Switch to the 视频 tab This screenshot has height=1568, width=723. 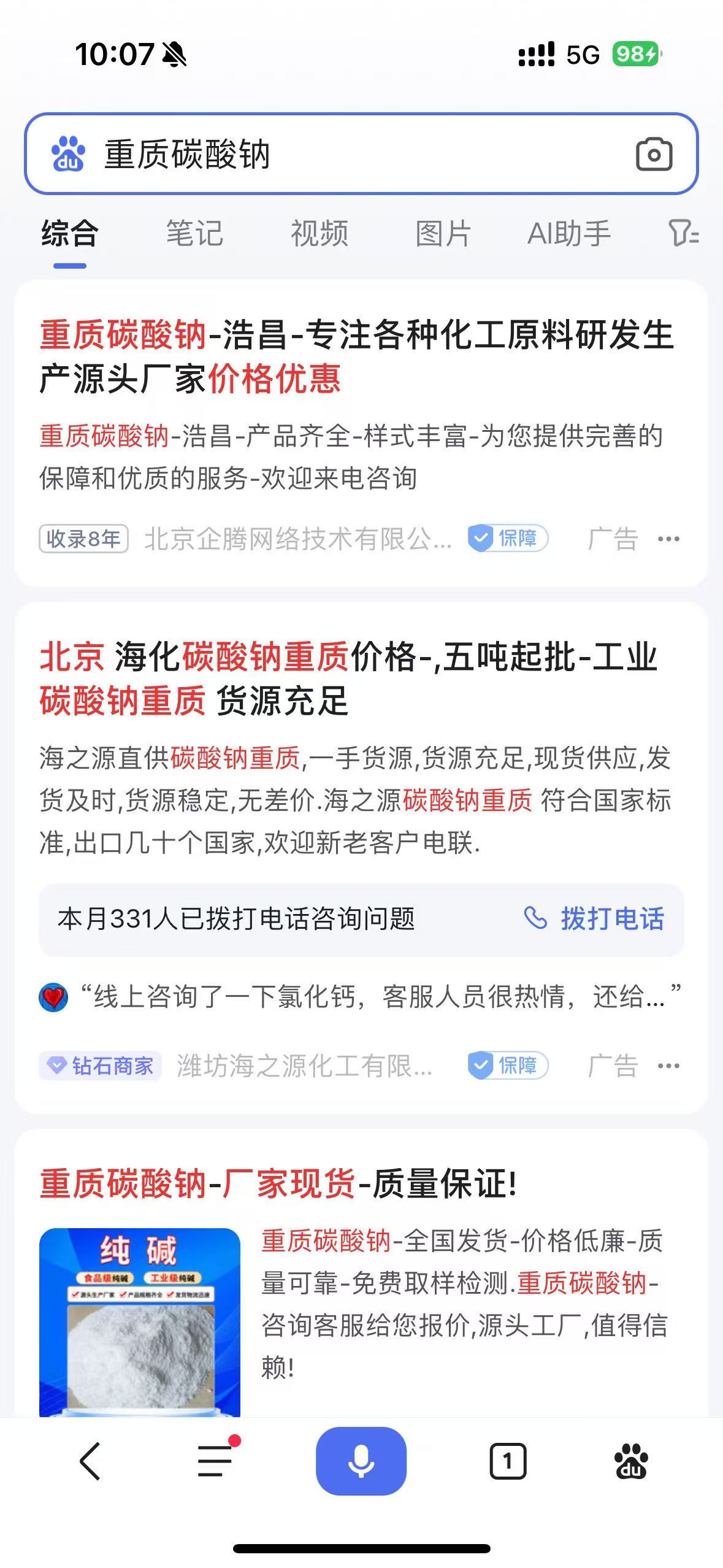319,234
